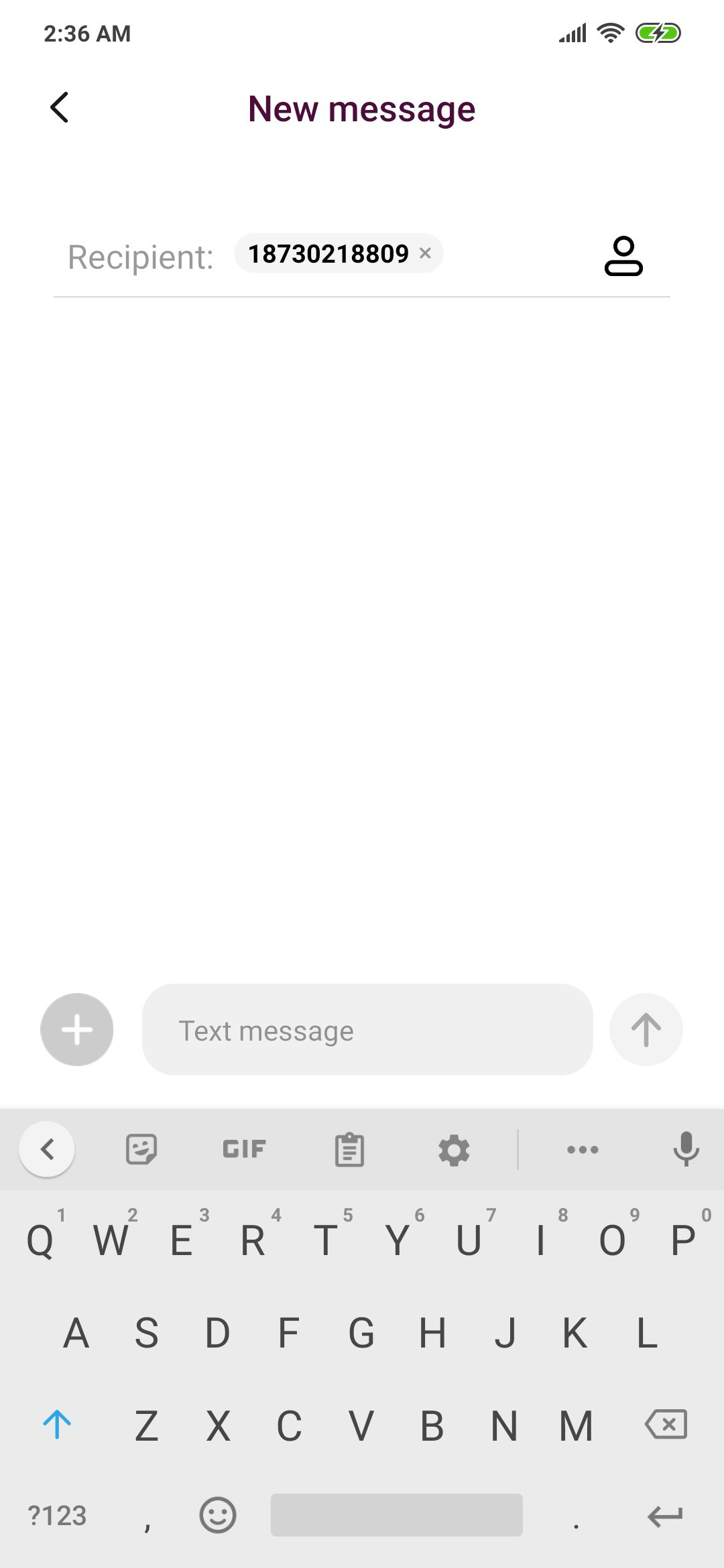Collapse the keyboard toolbar with the back chevron

47,1149
